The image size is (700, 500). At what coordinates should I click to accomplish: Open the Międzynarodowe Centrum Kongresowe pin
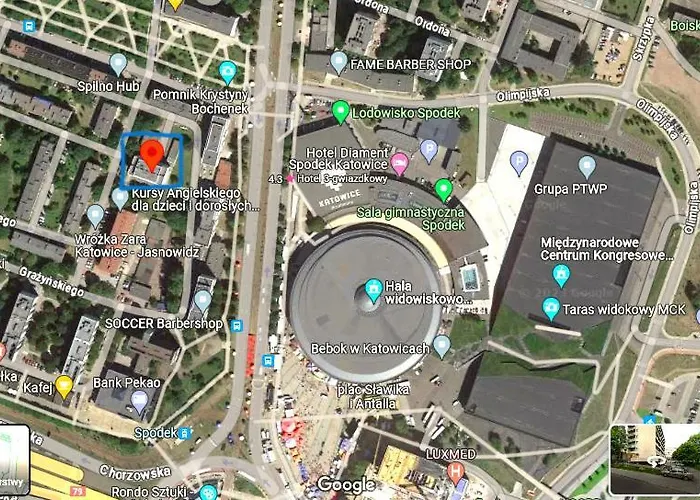[561, 274]
